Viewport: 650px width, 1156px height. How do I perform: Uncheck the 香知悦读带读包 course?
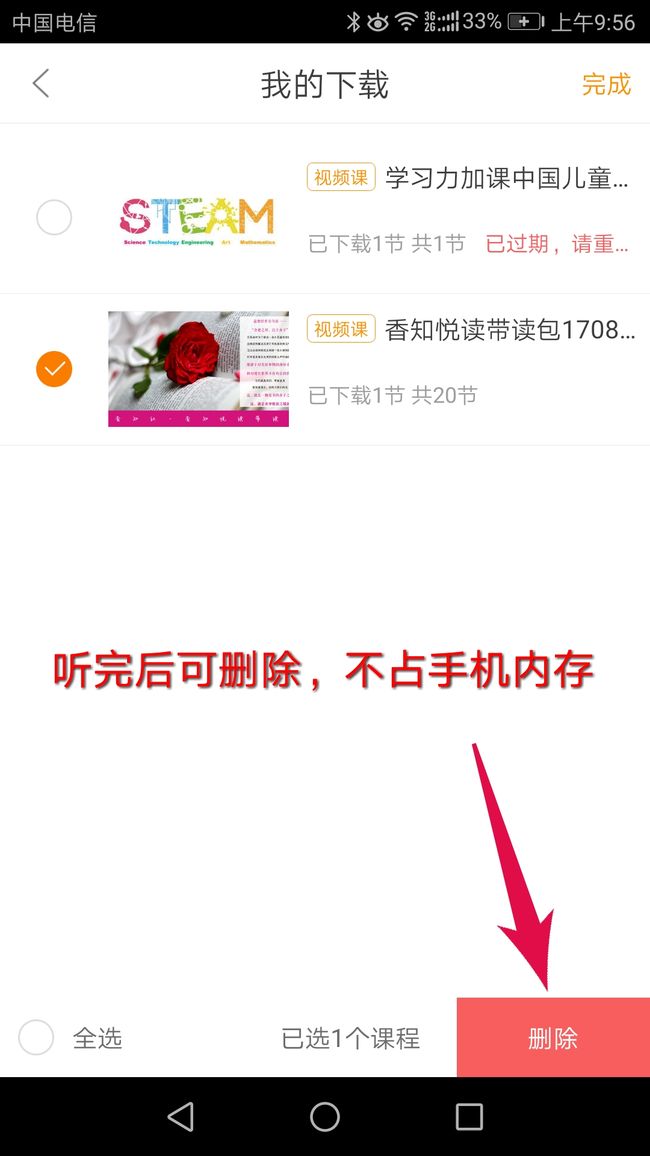coord(54,369)
